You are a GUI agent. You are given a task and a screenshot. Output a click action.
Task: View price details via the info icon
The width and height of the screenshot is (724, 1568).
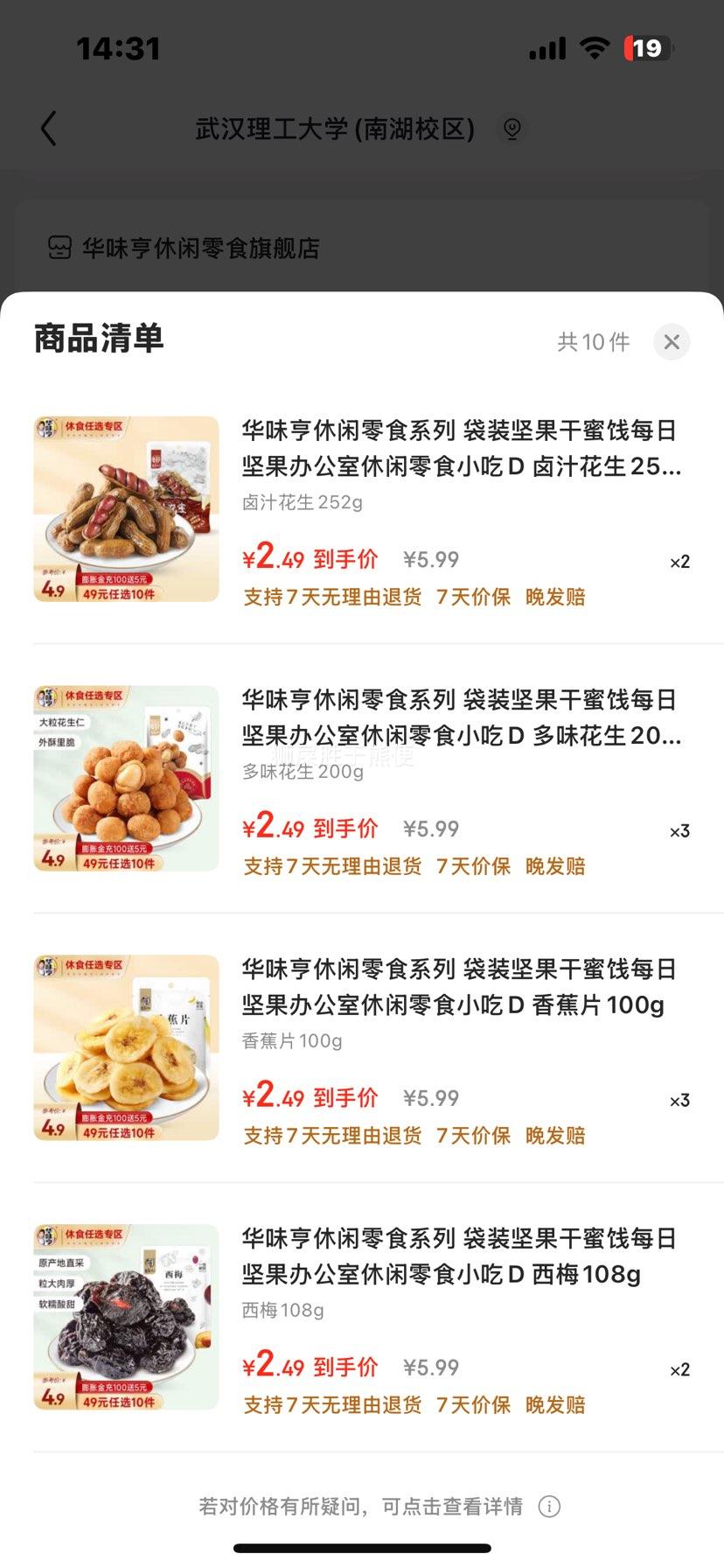[x=549, y=1506]
